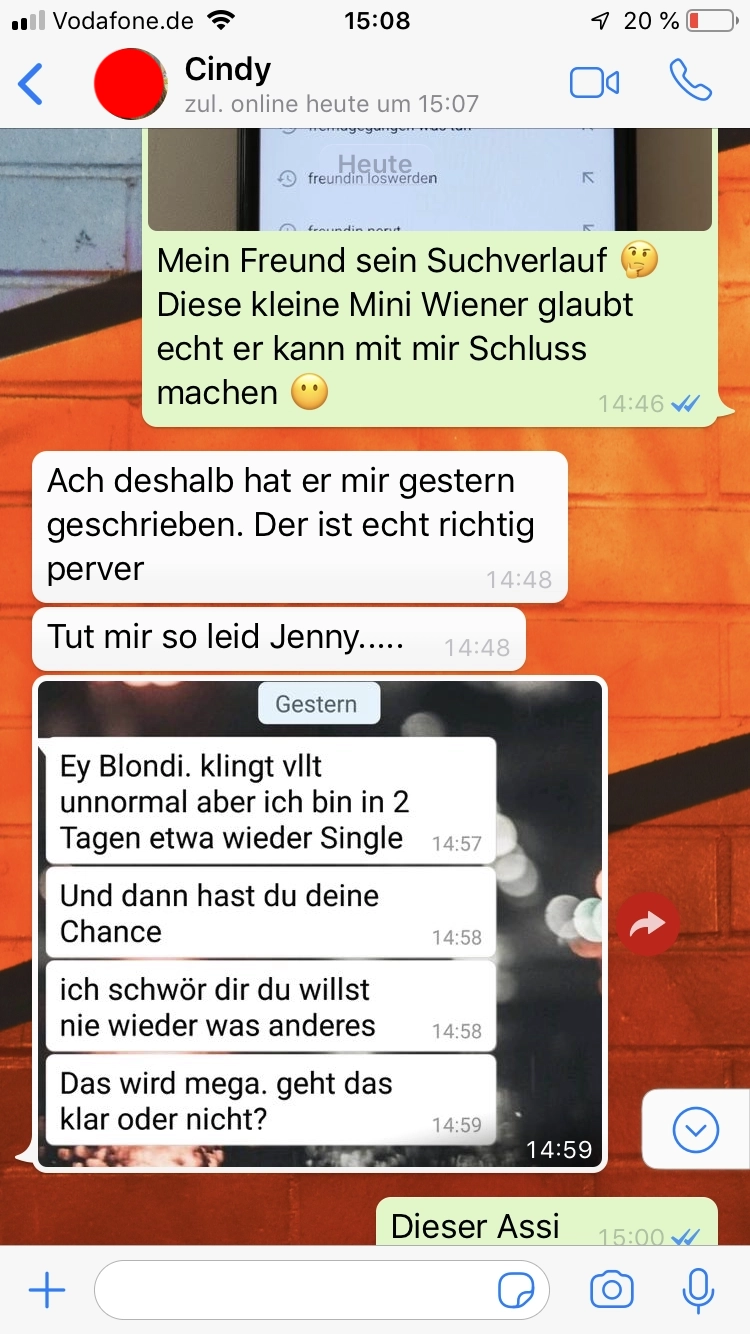The image size is (750, 1334).
Task: Open the forwarded screenshot image from Cindy
Action: 320,922
